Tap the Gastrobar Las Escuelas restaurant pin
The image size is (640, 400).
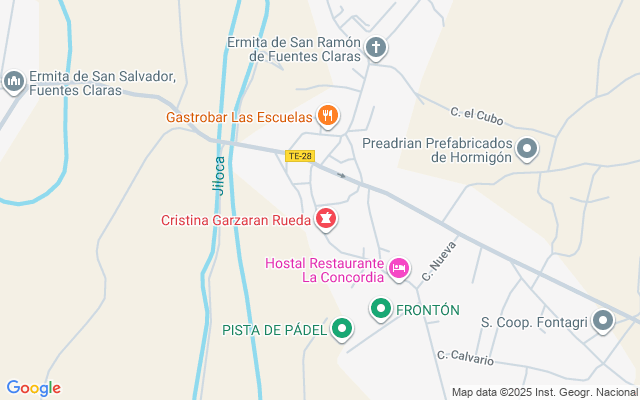tap(326, 116)
